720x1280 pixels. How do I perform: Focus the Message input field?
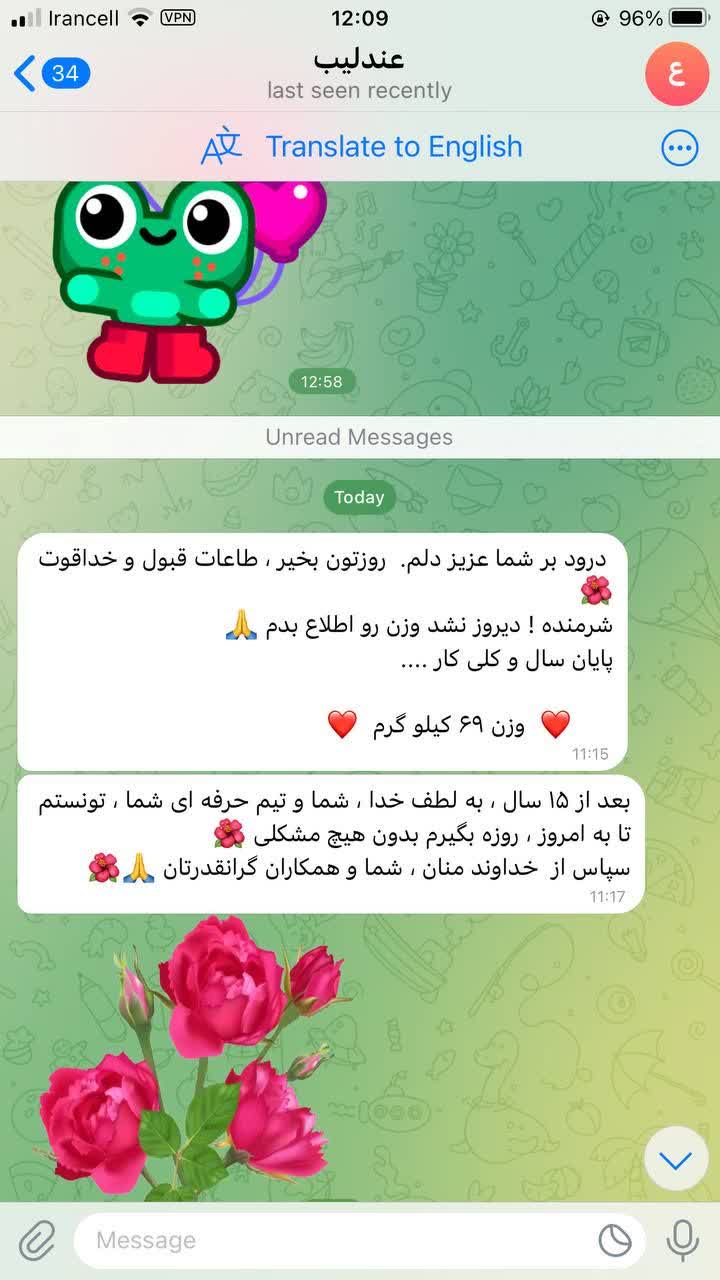tap(340, 1241)
